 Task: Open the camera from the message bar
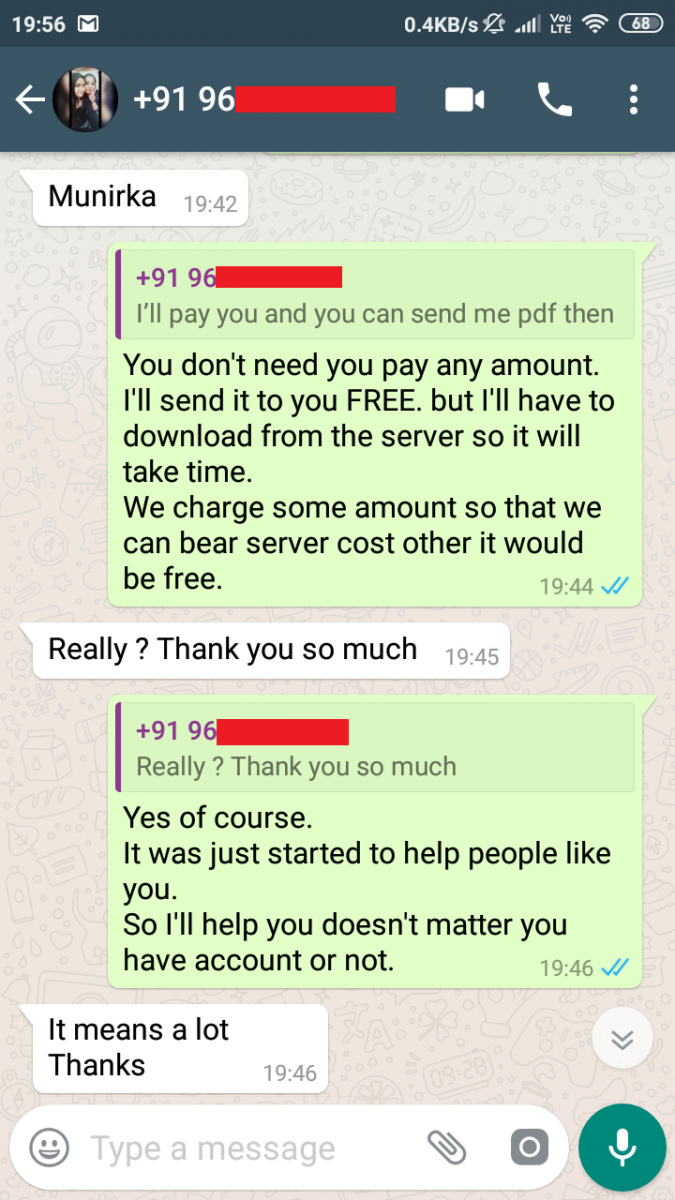[x=530, y=1148]
